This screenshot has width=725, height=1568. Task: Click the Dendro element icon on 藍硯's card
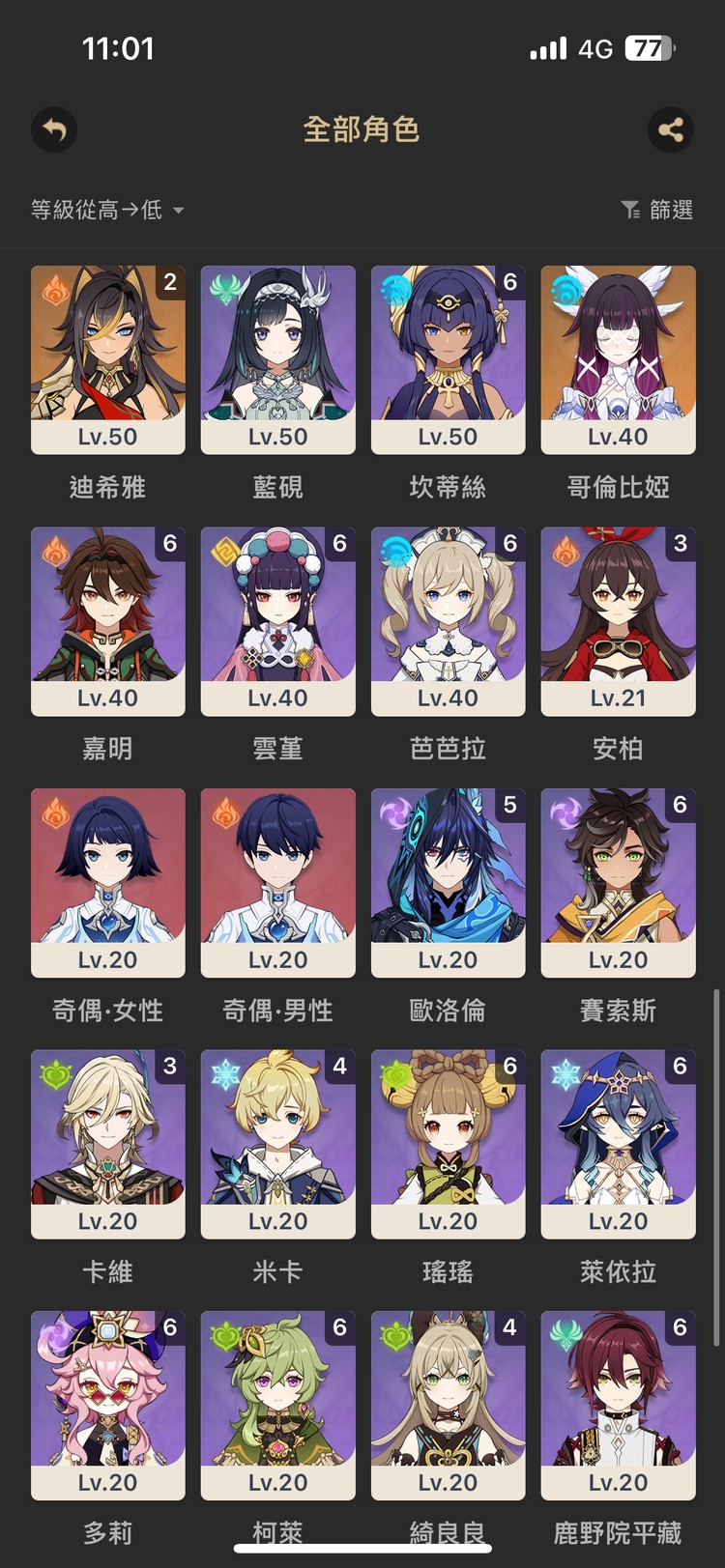(223, 285)
